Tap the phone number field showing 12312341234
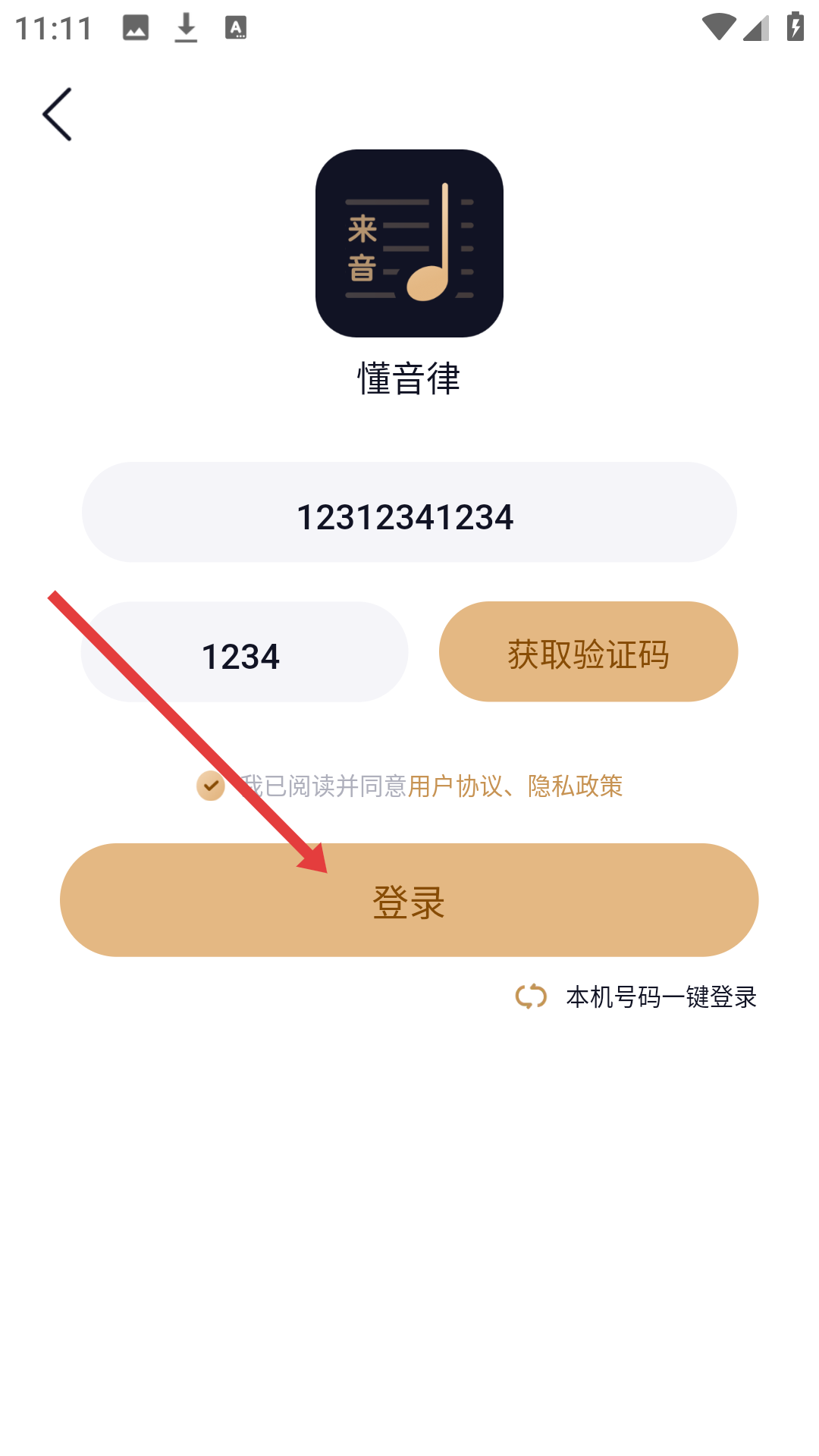 [409, 513]
